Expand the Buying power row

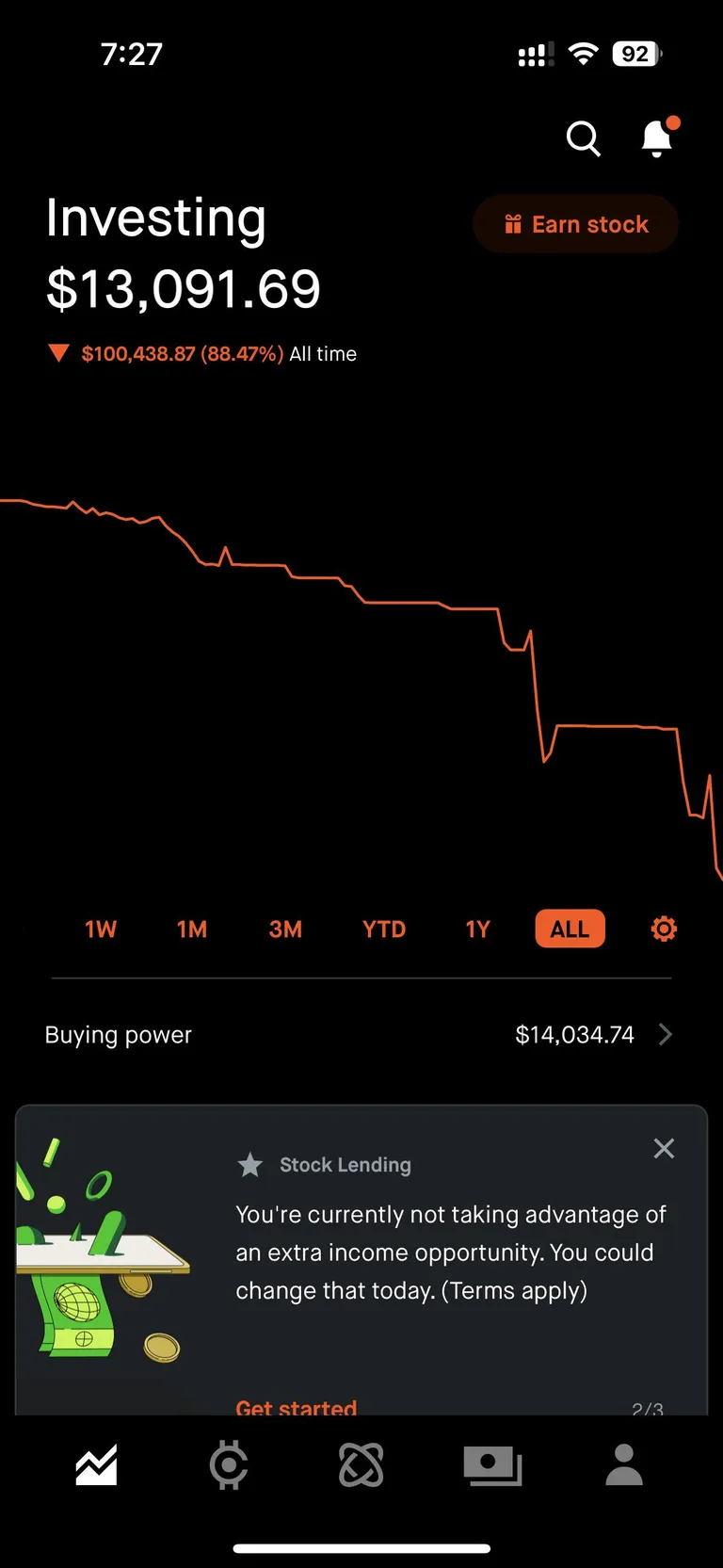coord(361,1034)
